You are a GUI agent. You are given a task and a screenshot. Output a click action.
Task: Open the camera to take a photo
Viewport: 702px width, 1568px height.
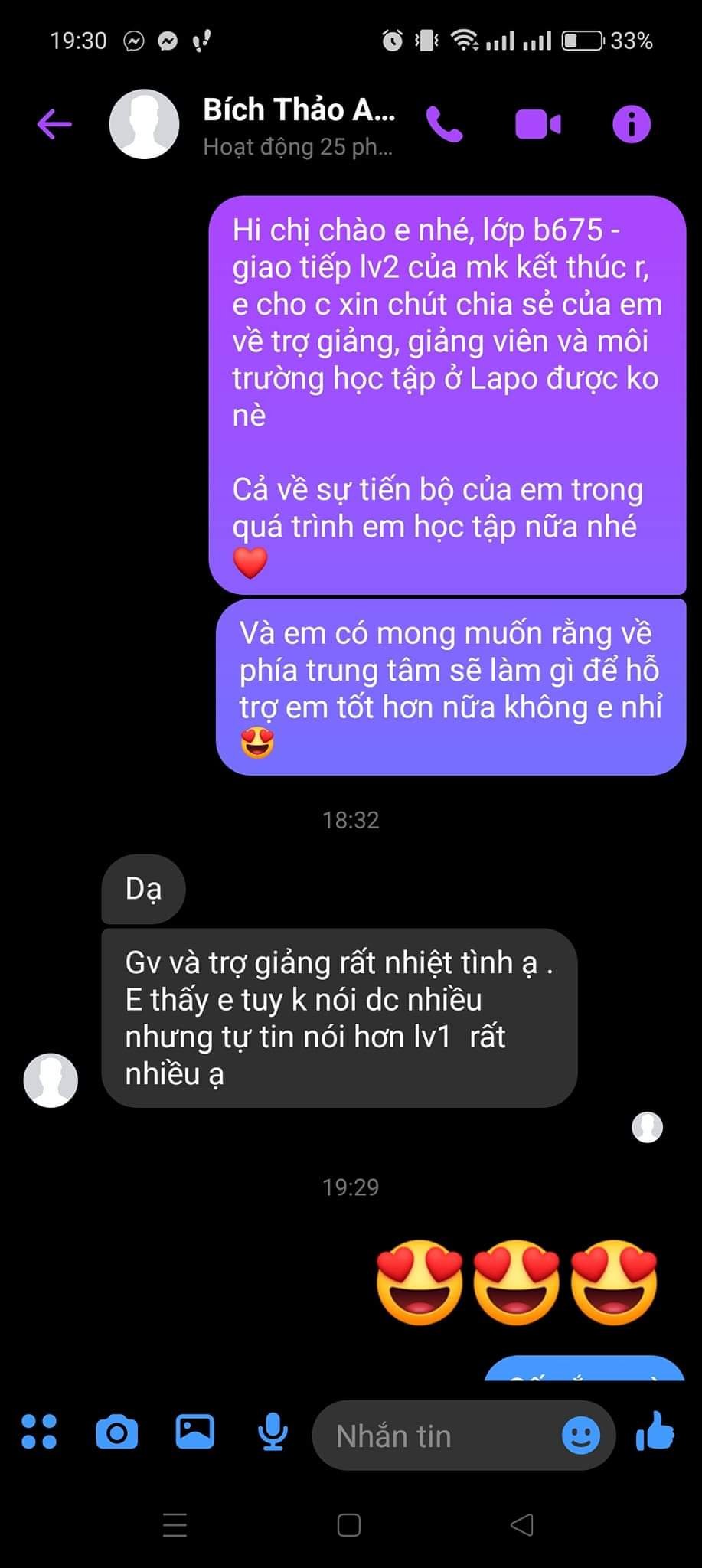click(117, 1432)
